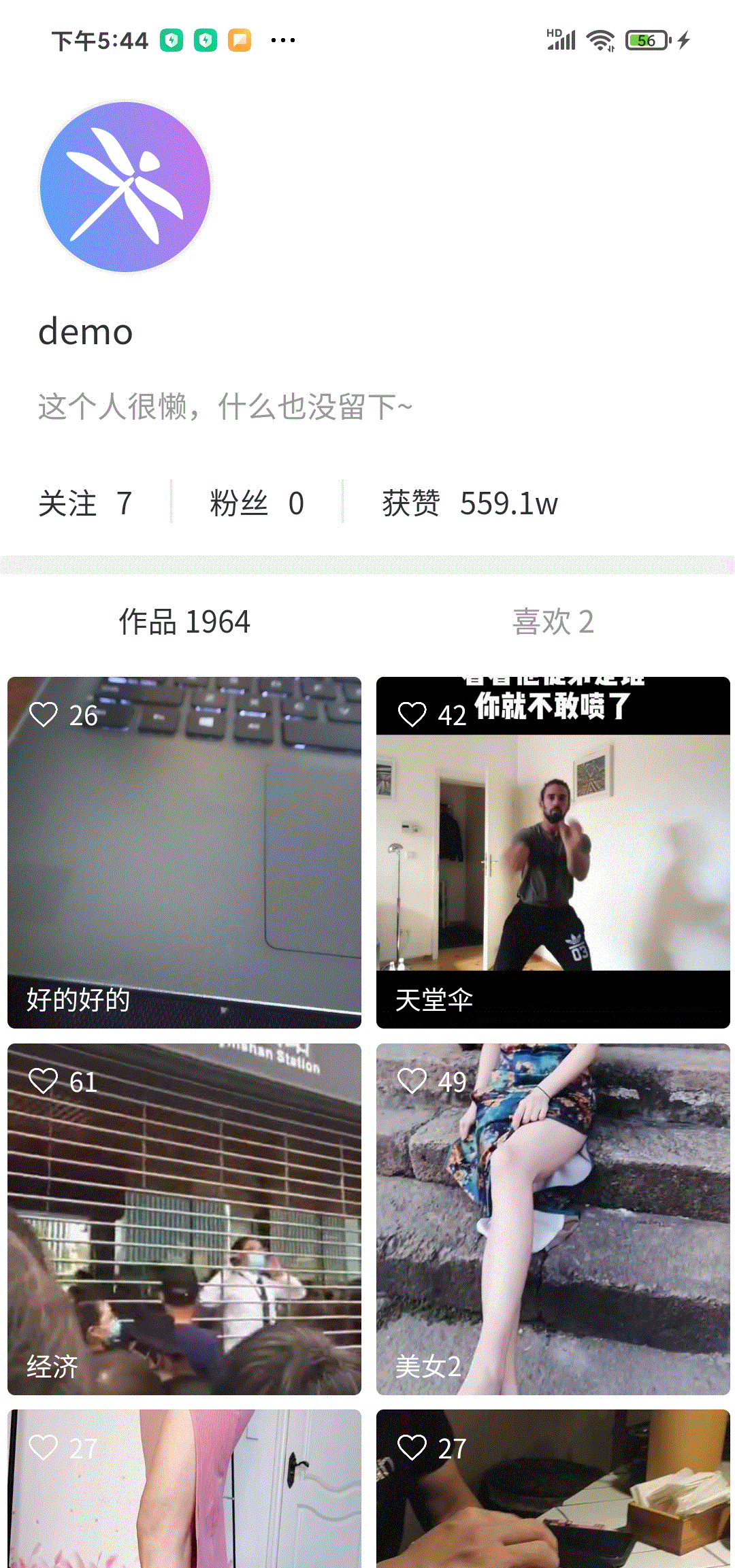This screenshot has width=735, height=1568.
Task: Open the video titled 好的好的
Action: [x=184, y=852]
